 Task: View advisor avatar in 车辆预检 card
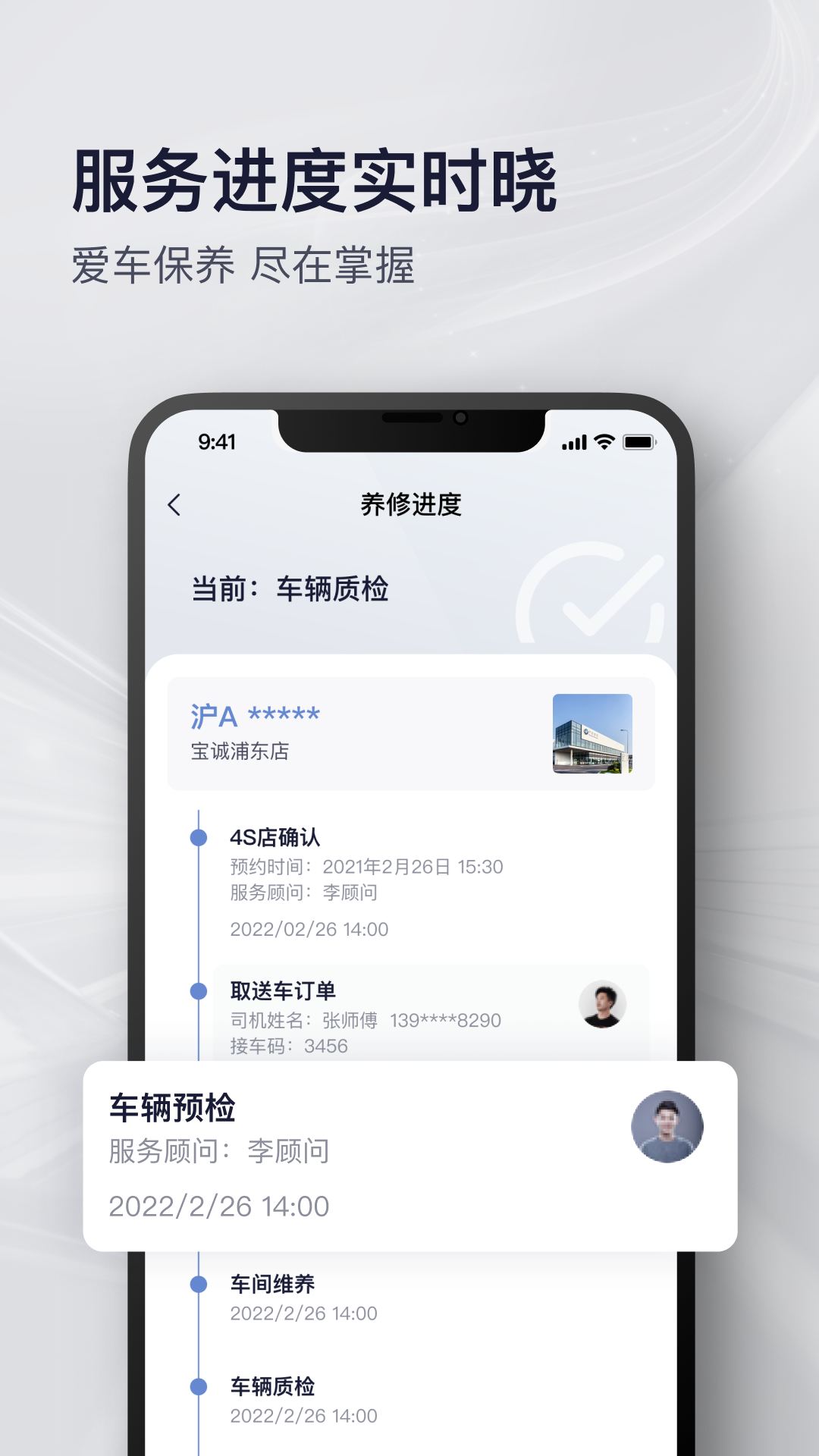[x=669, y=1126]
